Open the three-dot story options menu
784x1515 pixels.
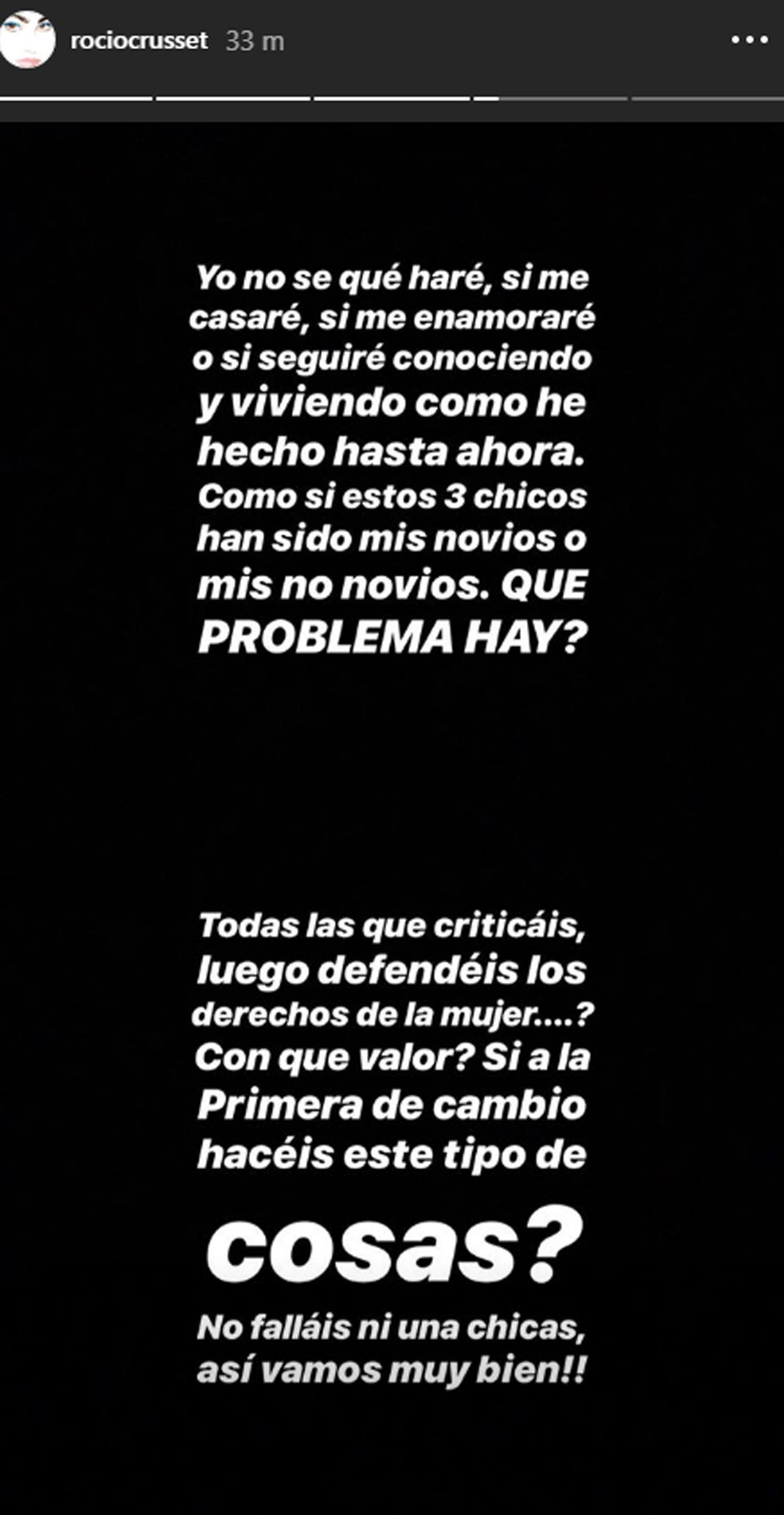click(x=750, y=40)
